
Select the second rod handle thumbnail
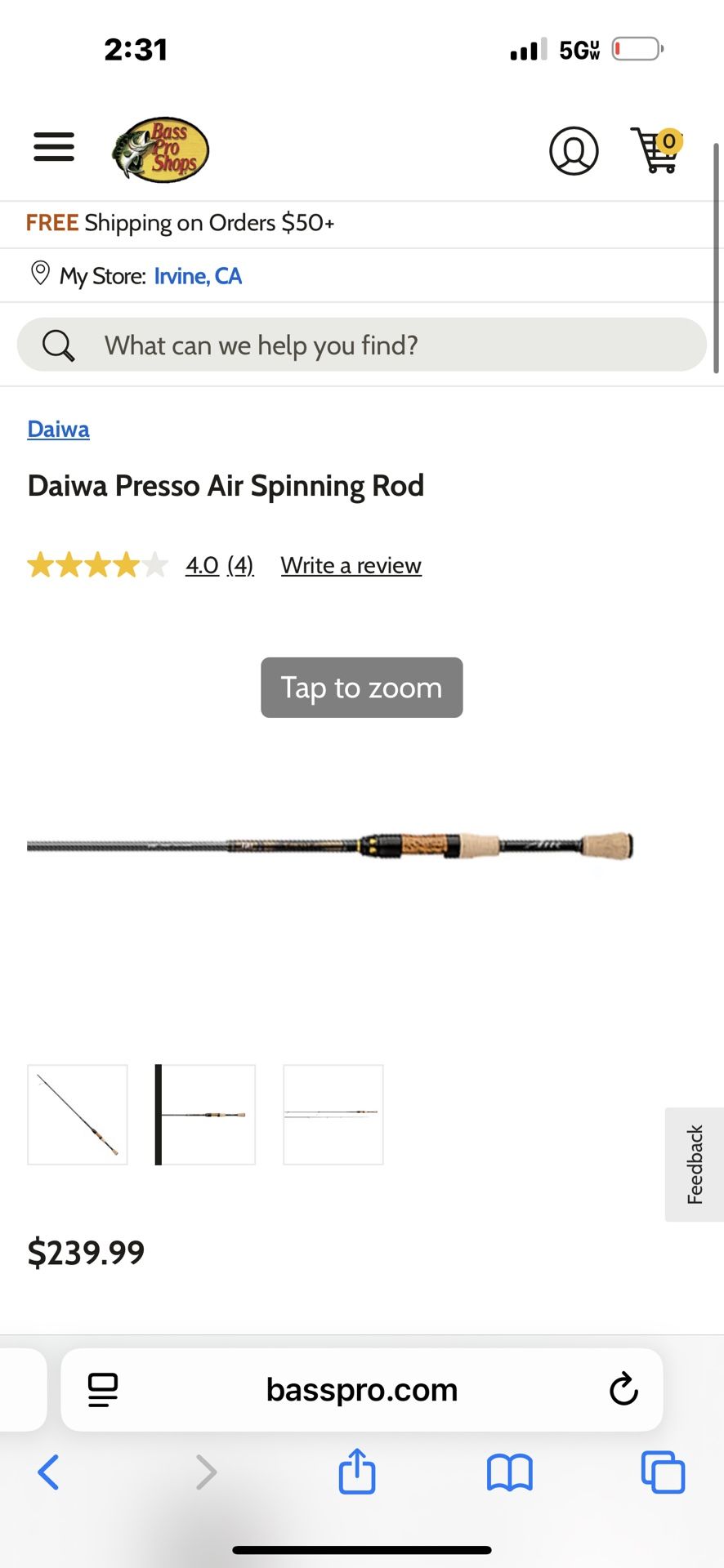click(x=206, y=1115)
